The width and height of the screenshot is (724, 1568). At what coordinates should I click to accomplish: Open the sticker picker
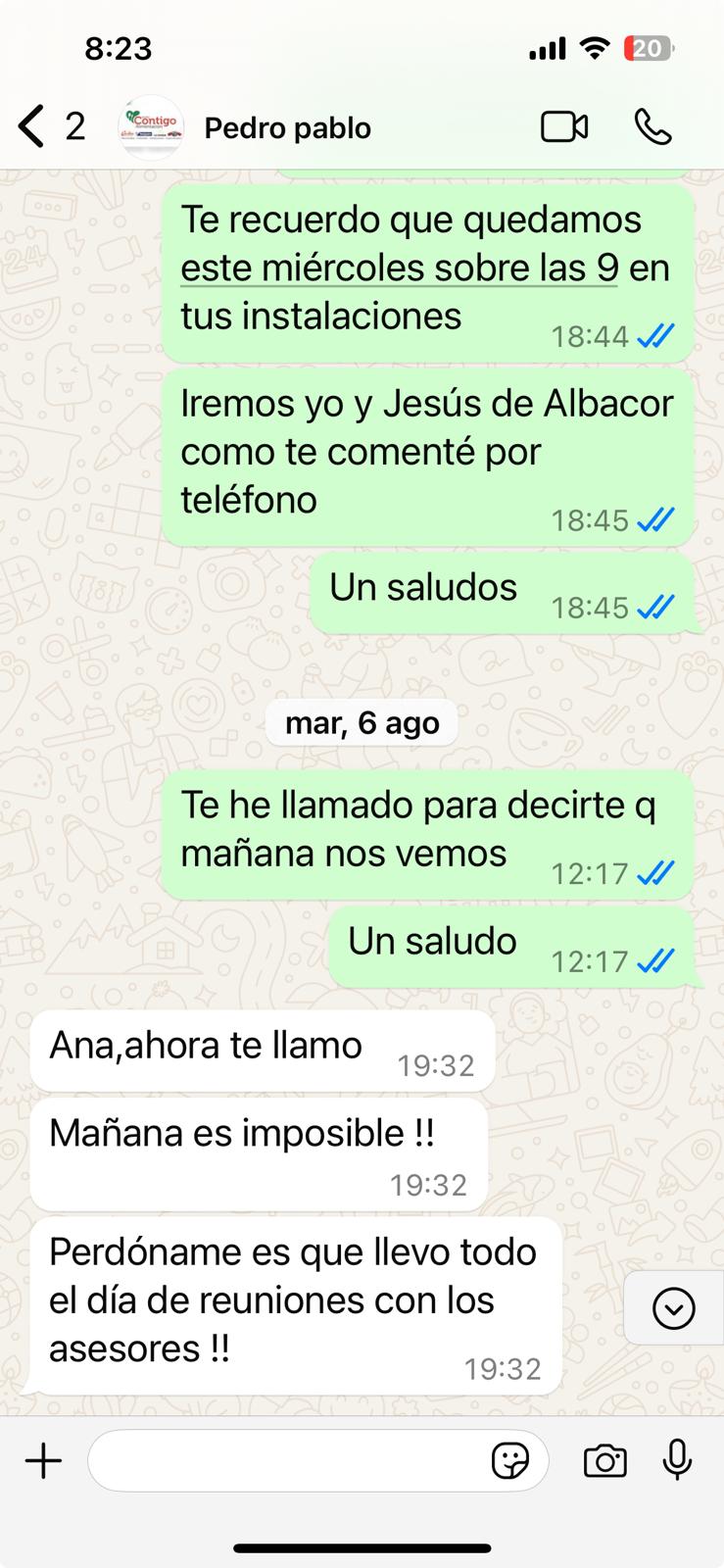tap(509, 1461)
